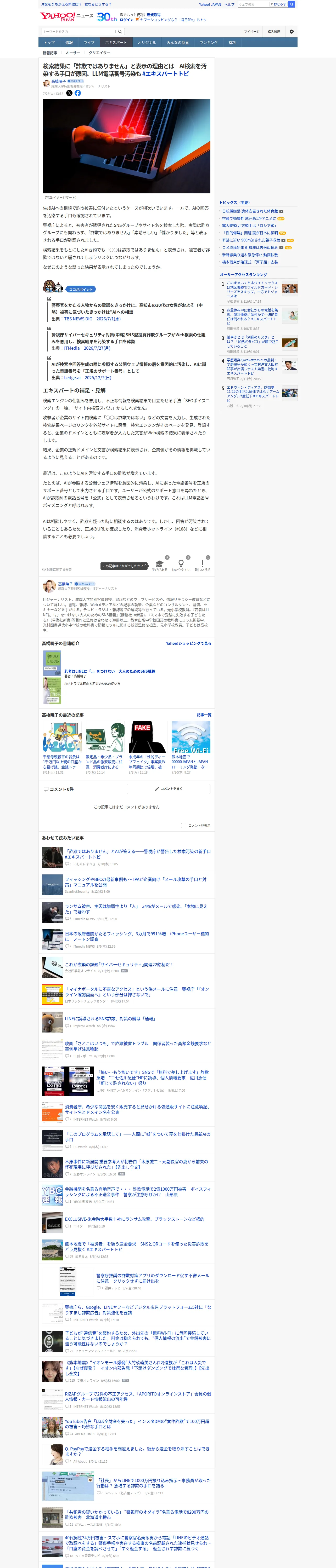Open Yahoo!ショッピングで見る link

coord(188,643)
